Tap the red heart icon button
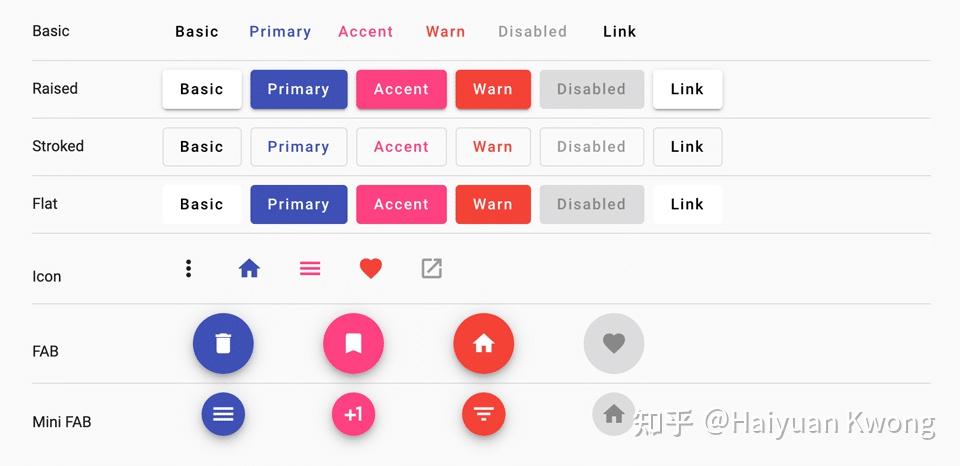The width and height of the screenshot is (960, 466). click(371, 268)
